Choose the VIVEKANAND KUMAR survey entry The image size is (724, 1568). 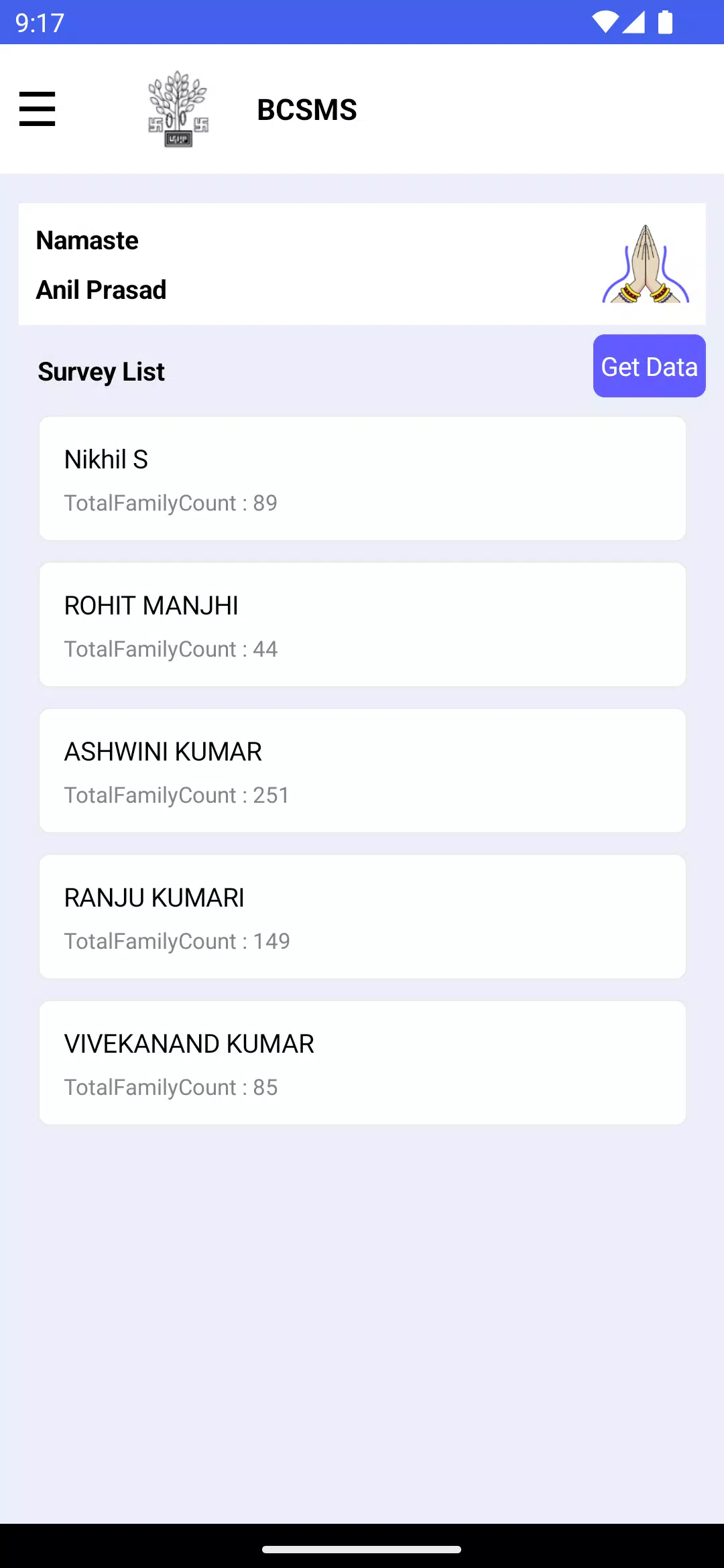point(362,1063)
